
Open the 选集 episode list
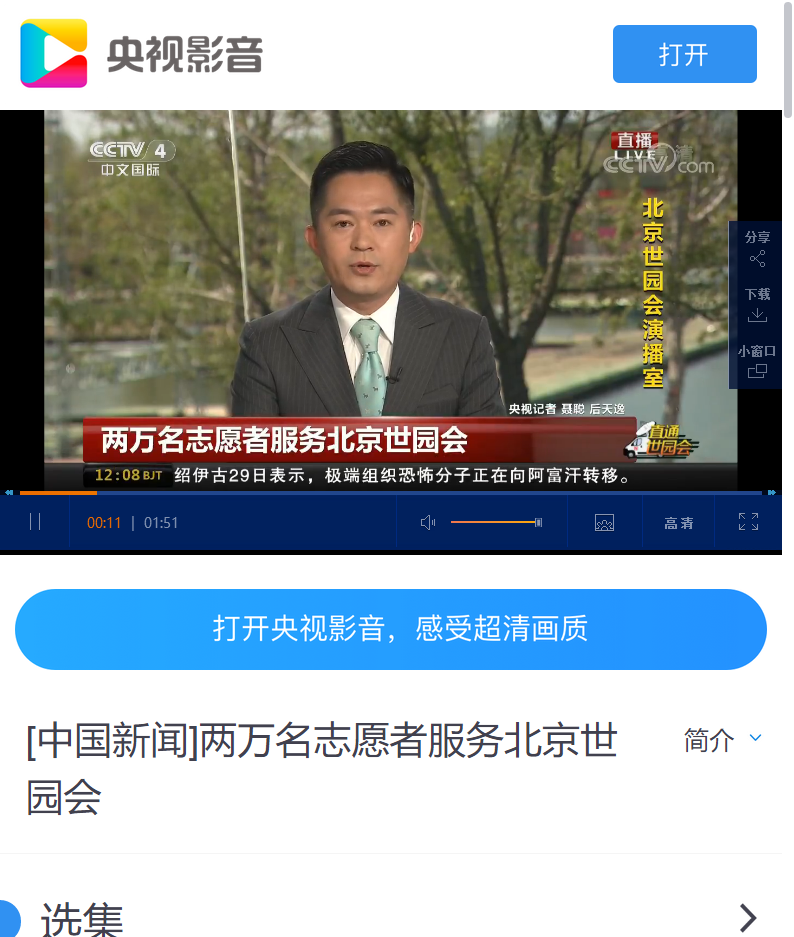(x=746, y=918)
